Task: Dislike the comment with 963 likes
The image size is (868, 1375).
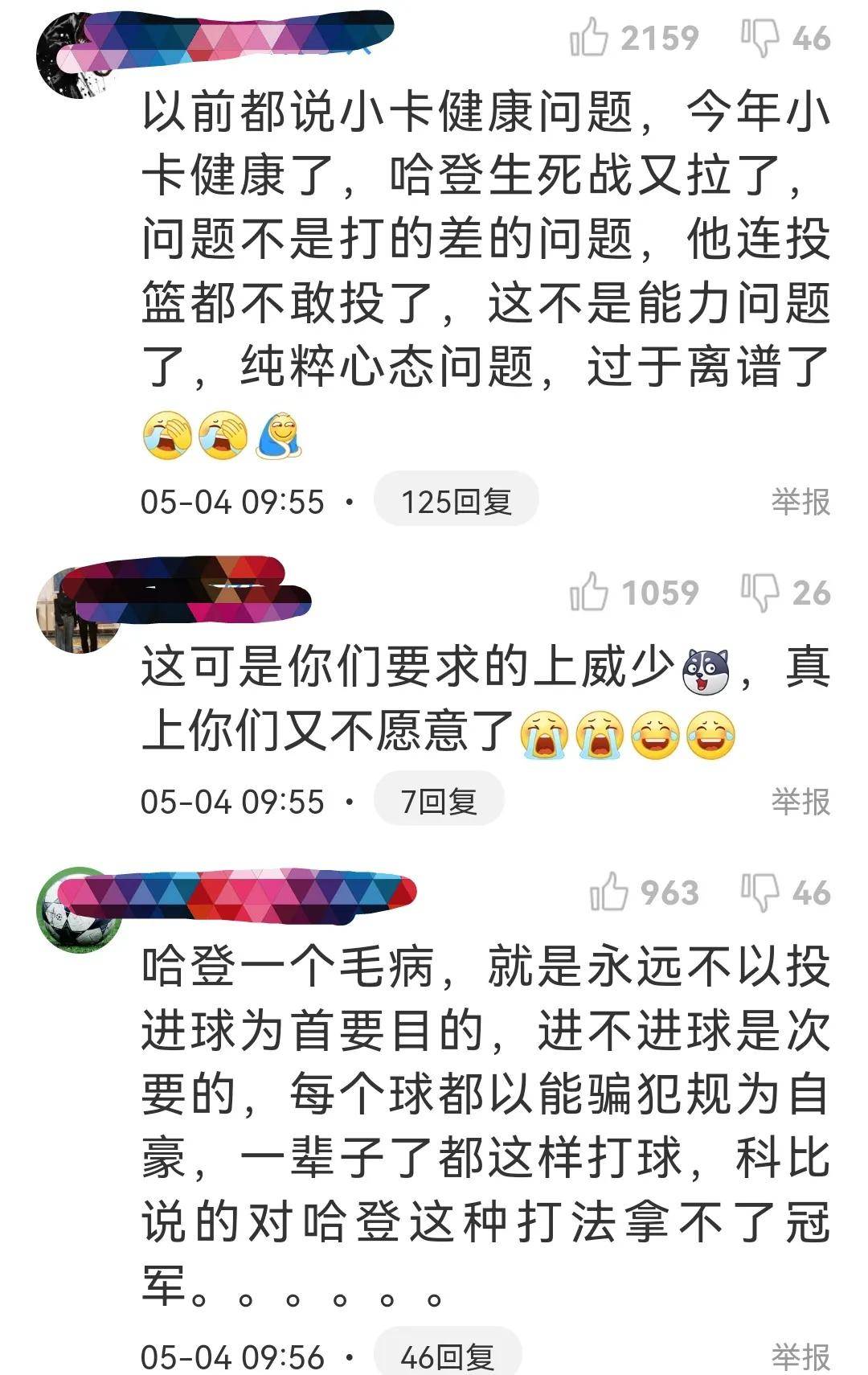Action: [x=759, y=893]
